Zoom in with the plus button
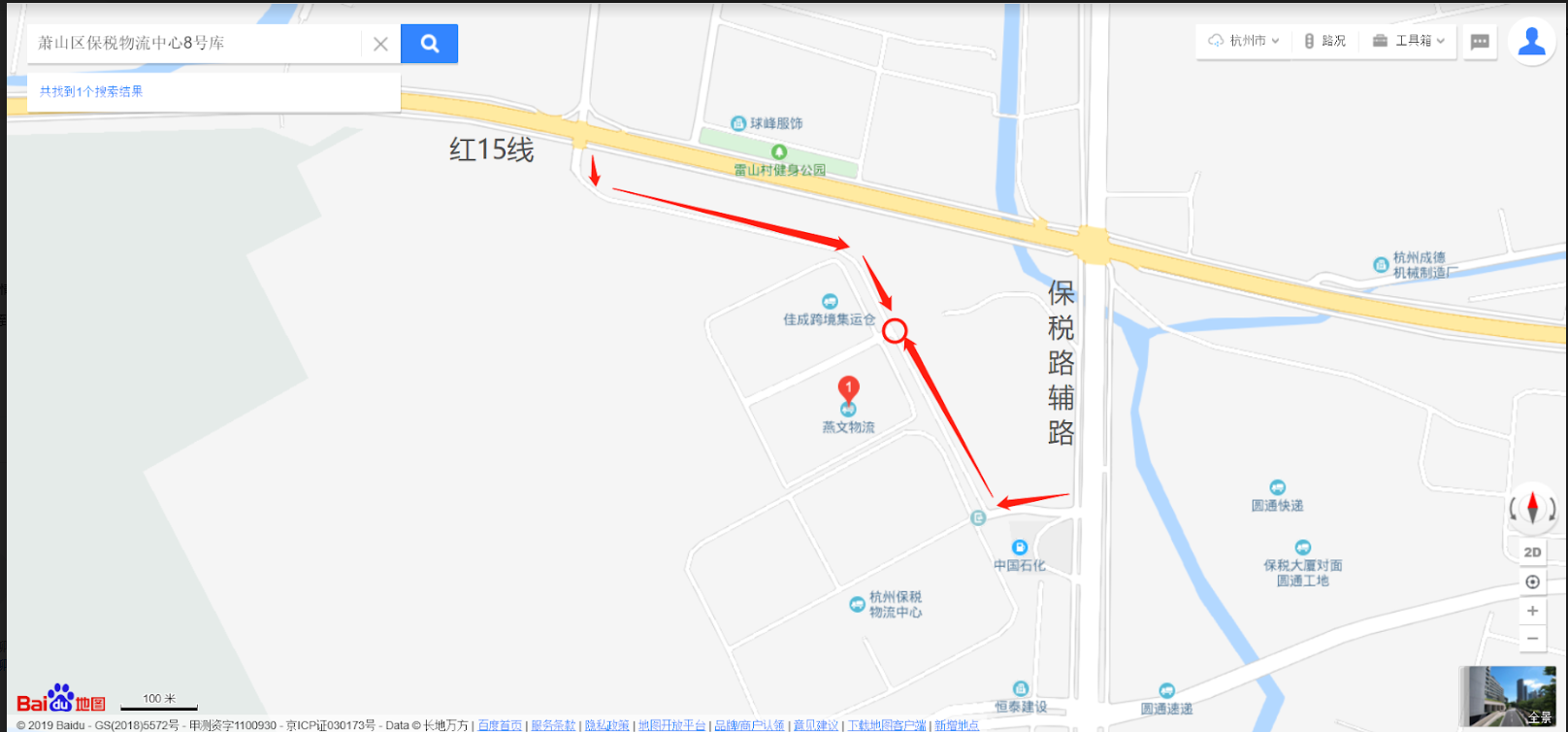 pos(1532,611)
